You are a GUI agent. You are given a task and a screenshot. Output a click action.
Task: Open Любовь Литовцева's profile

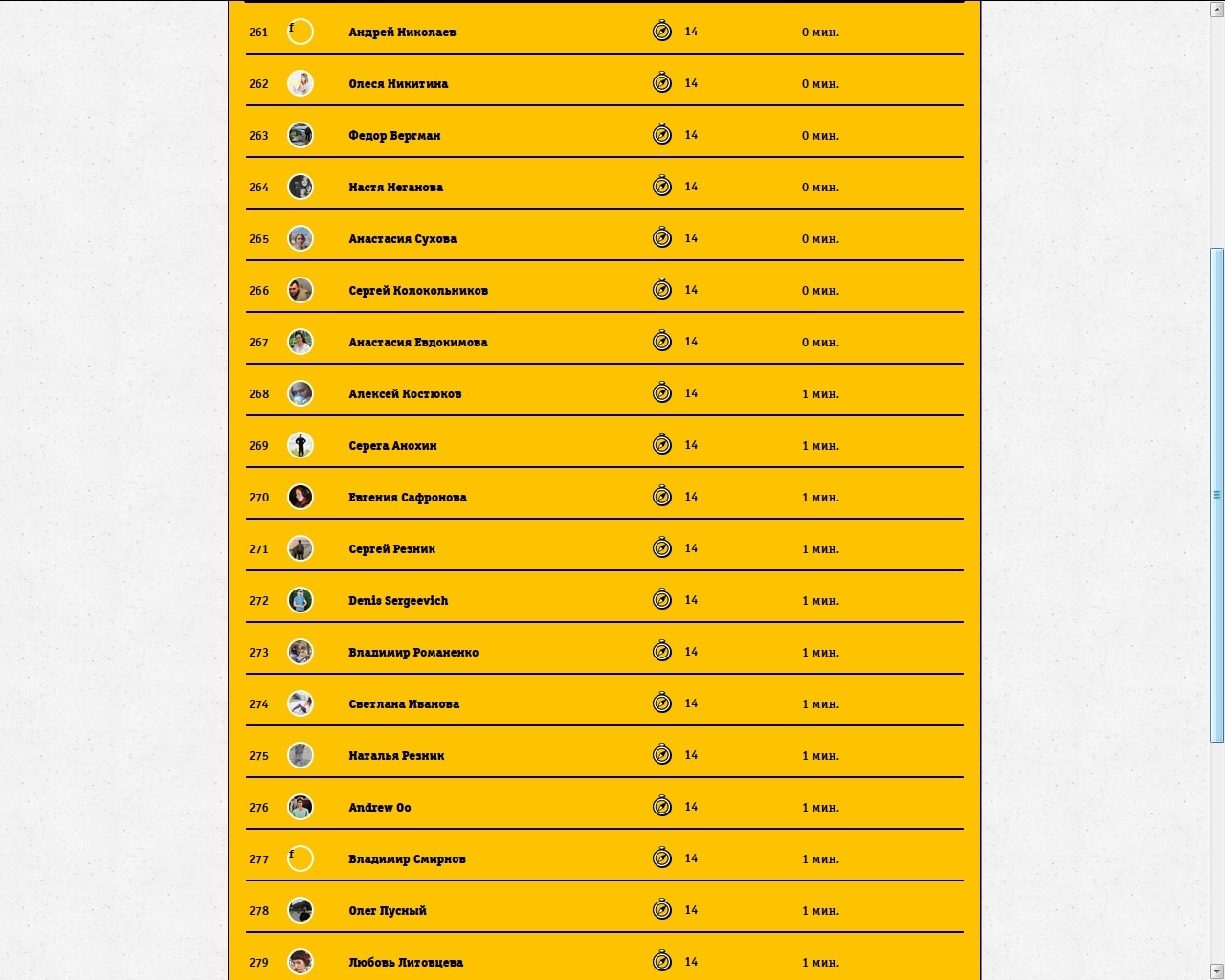coord(406,963)
